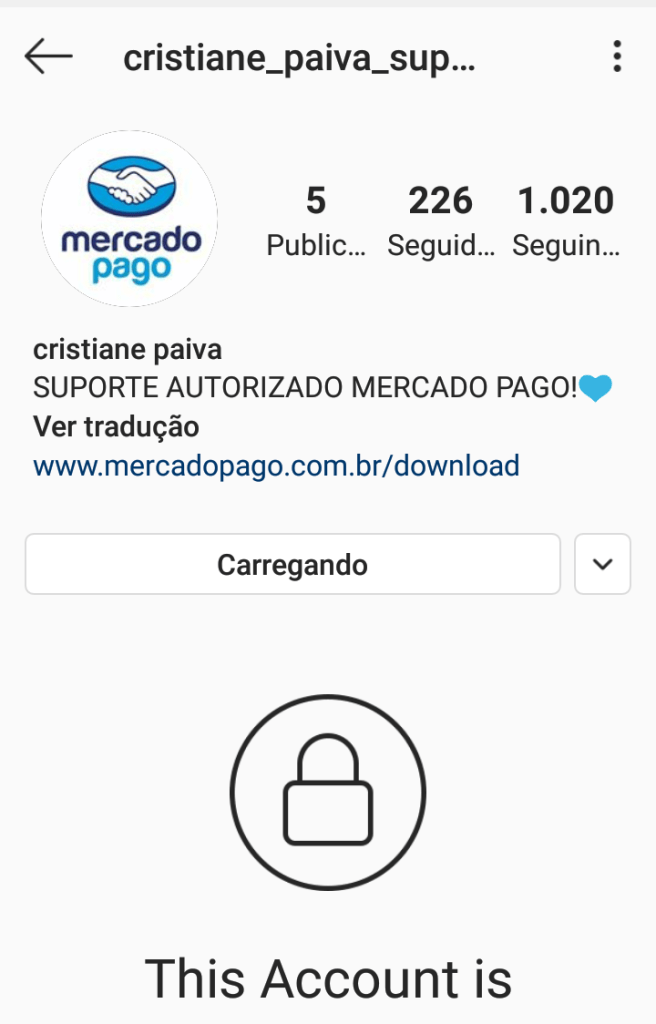Expand suggested accounts with the chevron button

click(602, 564)
